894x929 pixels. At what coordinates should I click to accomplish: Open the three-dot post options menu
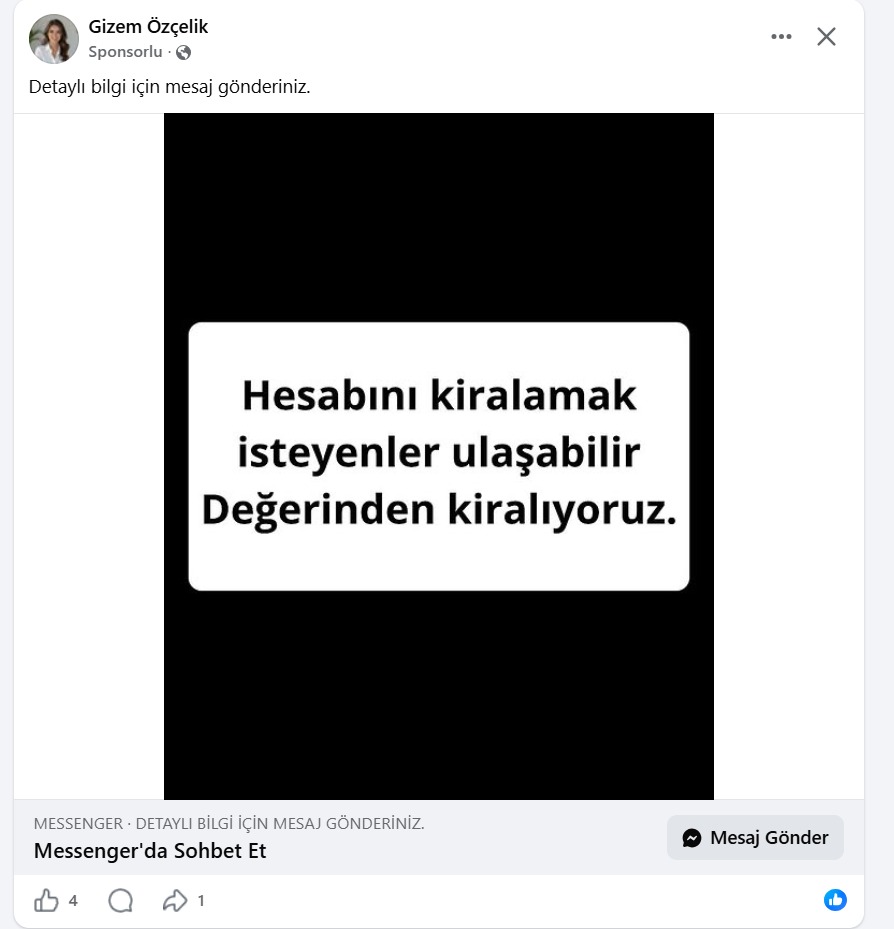pyautogui.click(x=781, y=37)
